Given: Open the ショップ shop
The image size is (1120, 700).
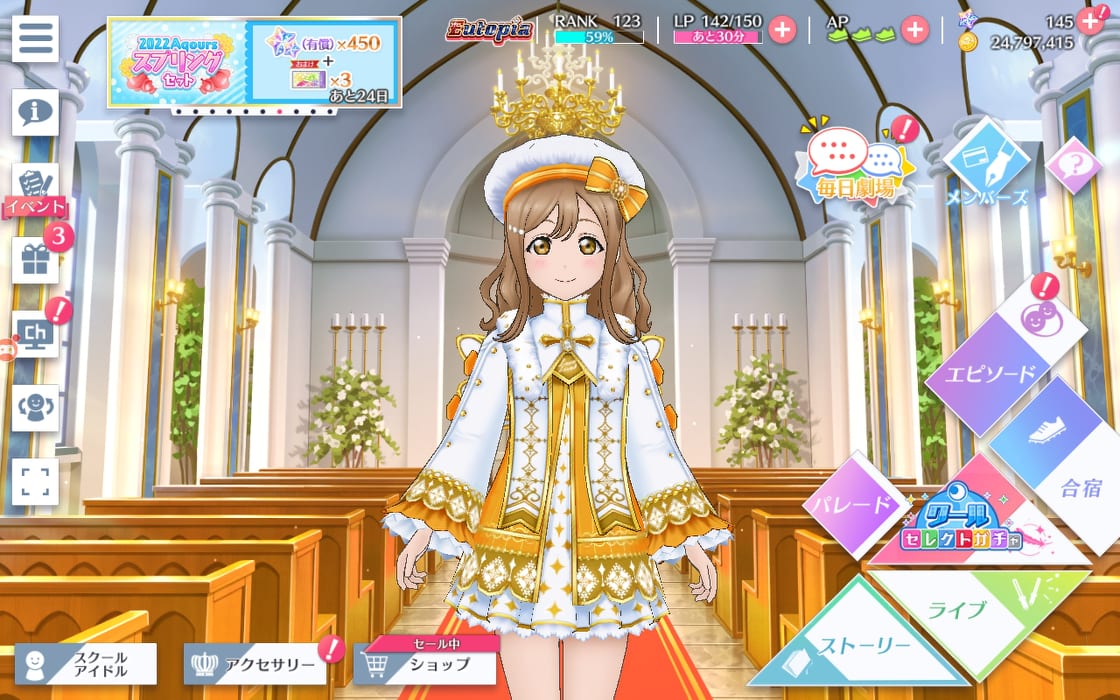Looking at the screenshot, I should click(x=425, y=664).
